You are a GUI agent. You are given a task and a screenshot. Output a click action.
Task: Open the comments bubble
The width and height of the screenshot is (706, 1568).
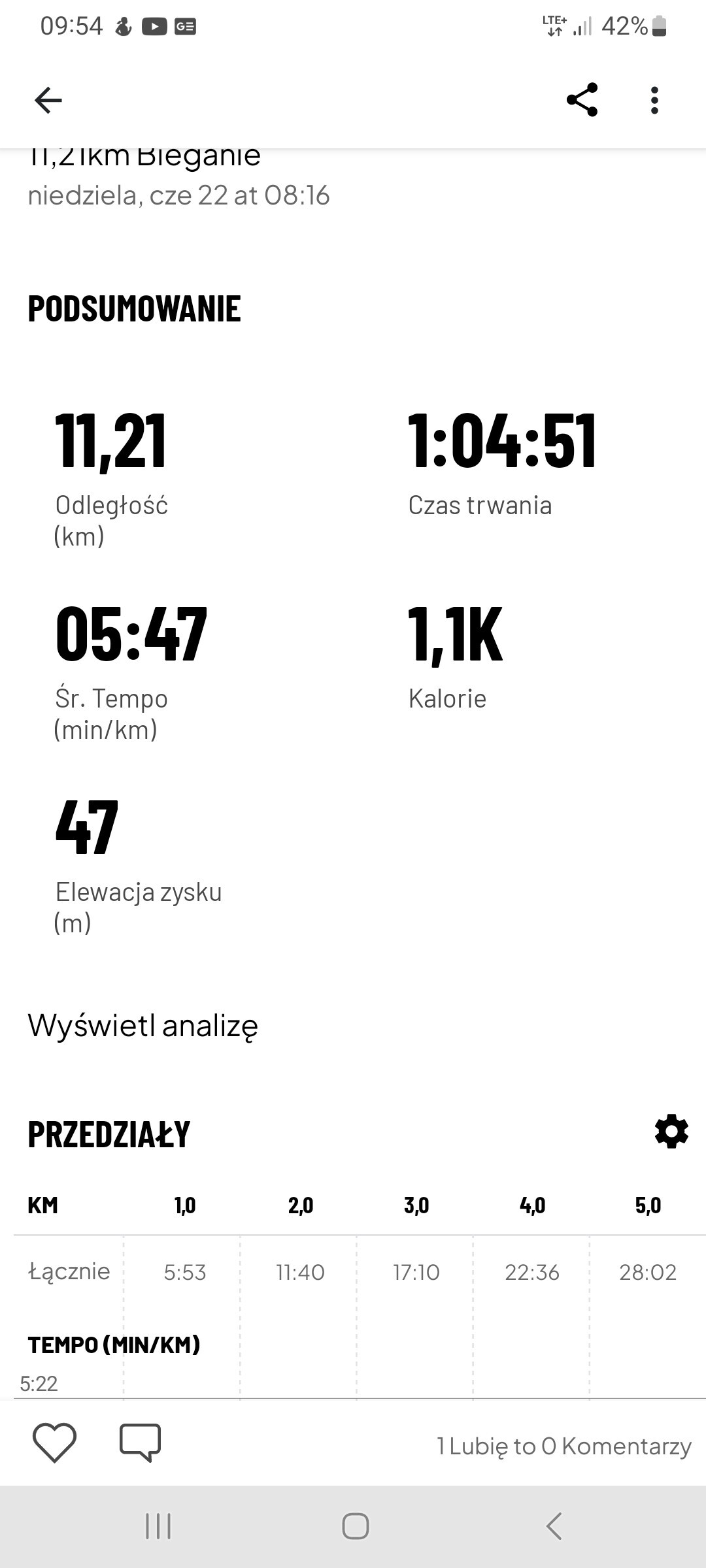140,1443
